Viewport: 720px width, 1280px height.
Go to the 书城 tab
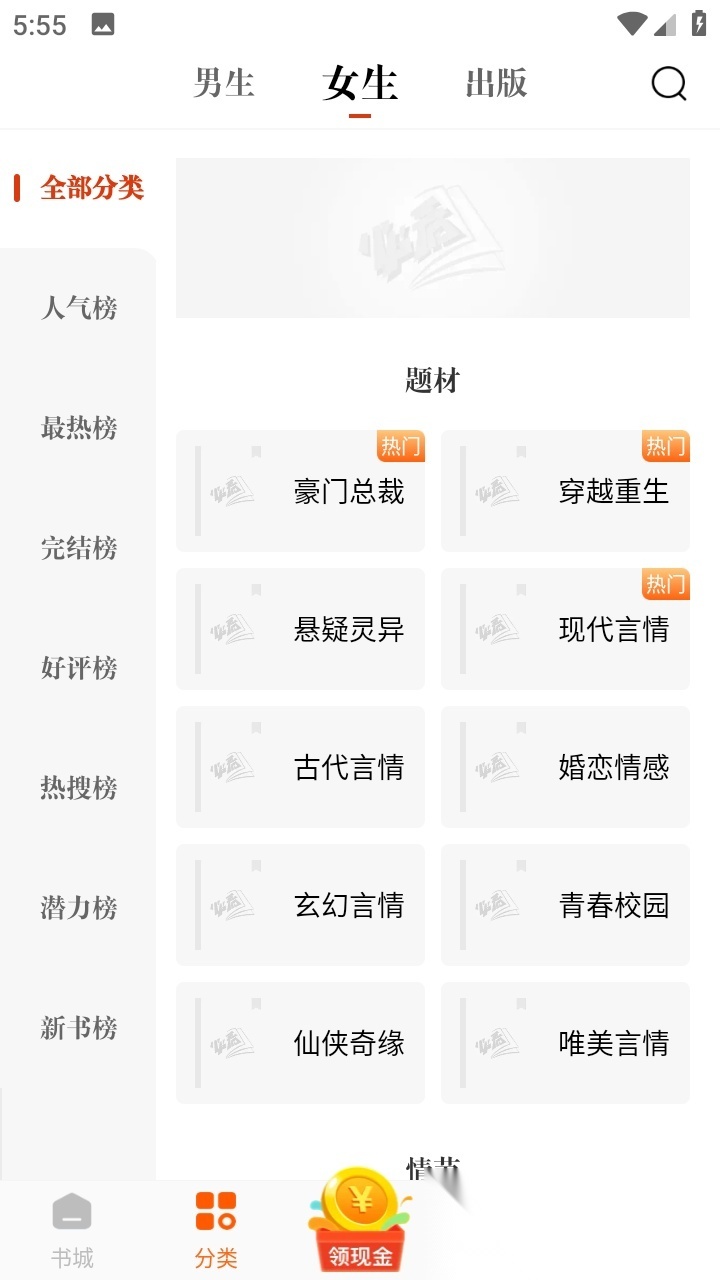(x=72, y=1230)
